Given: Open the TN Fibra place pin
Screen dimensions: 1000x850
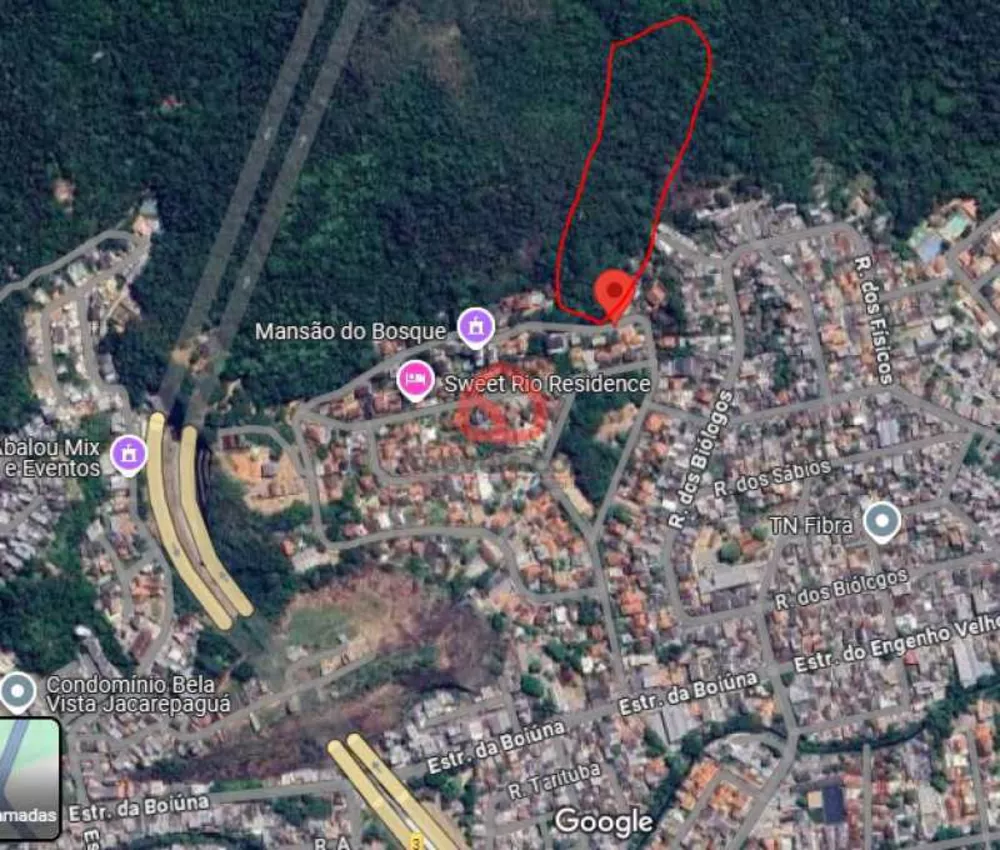Looking at the screenshot, I should [x=881, y=521].
